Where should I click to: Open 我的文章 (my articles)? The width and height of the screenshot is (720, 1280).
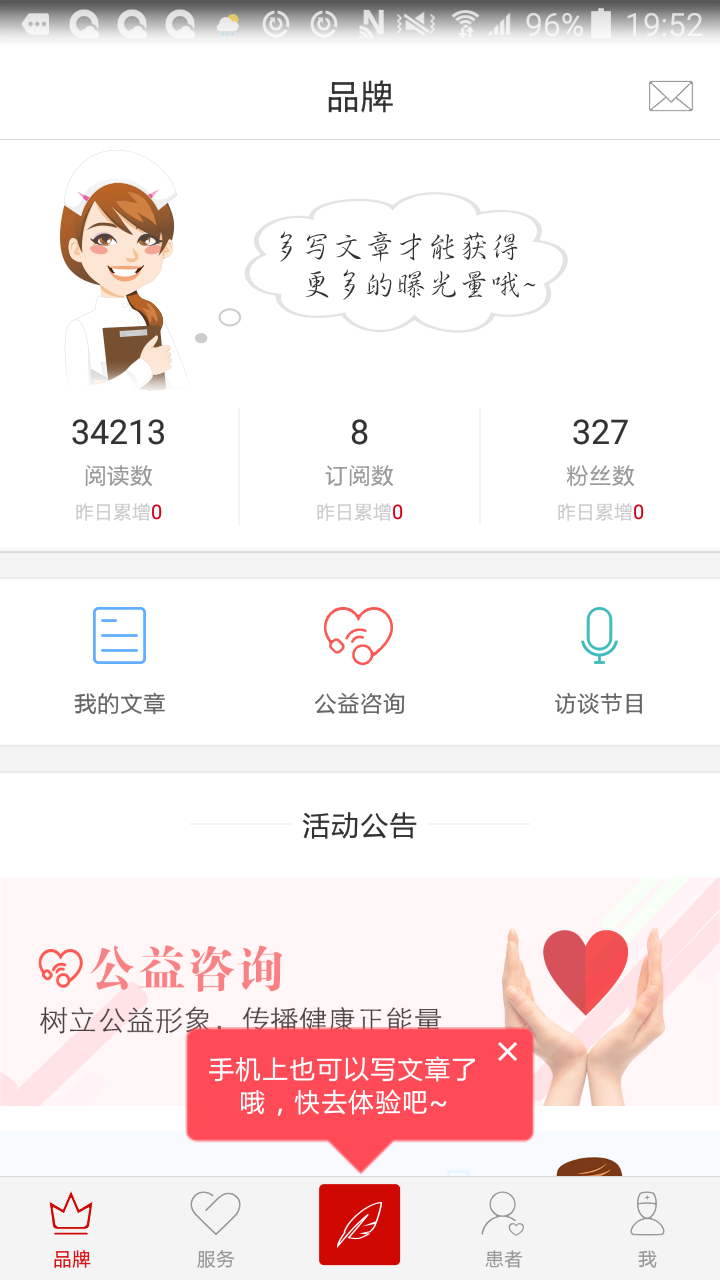pos(119,660)
